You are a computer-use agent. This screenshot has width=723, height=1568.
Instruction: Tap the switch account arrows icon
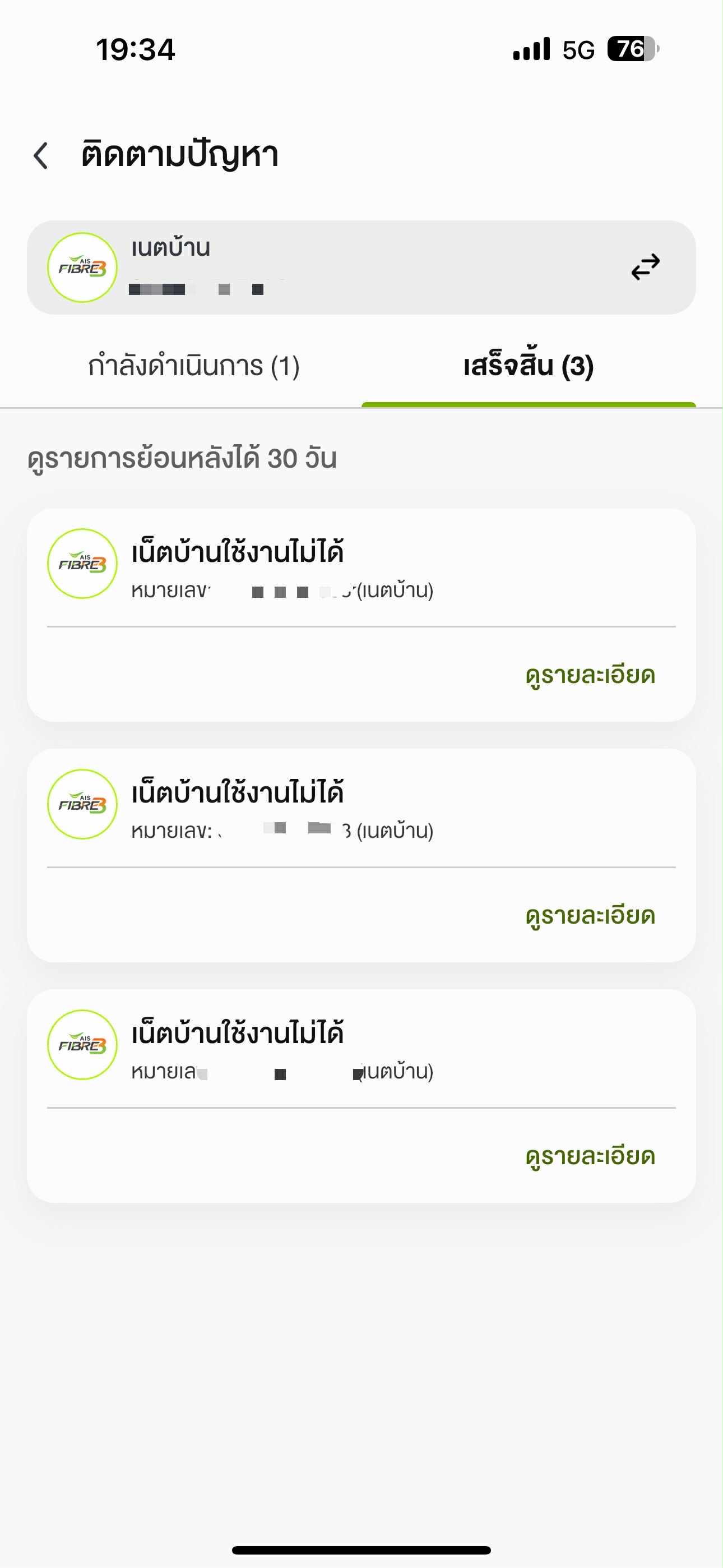pyautogui.click(x=645, y=267)
